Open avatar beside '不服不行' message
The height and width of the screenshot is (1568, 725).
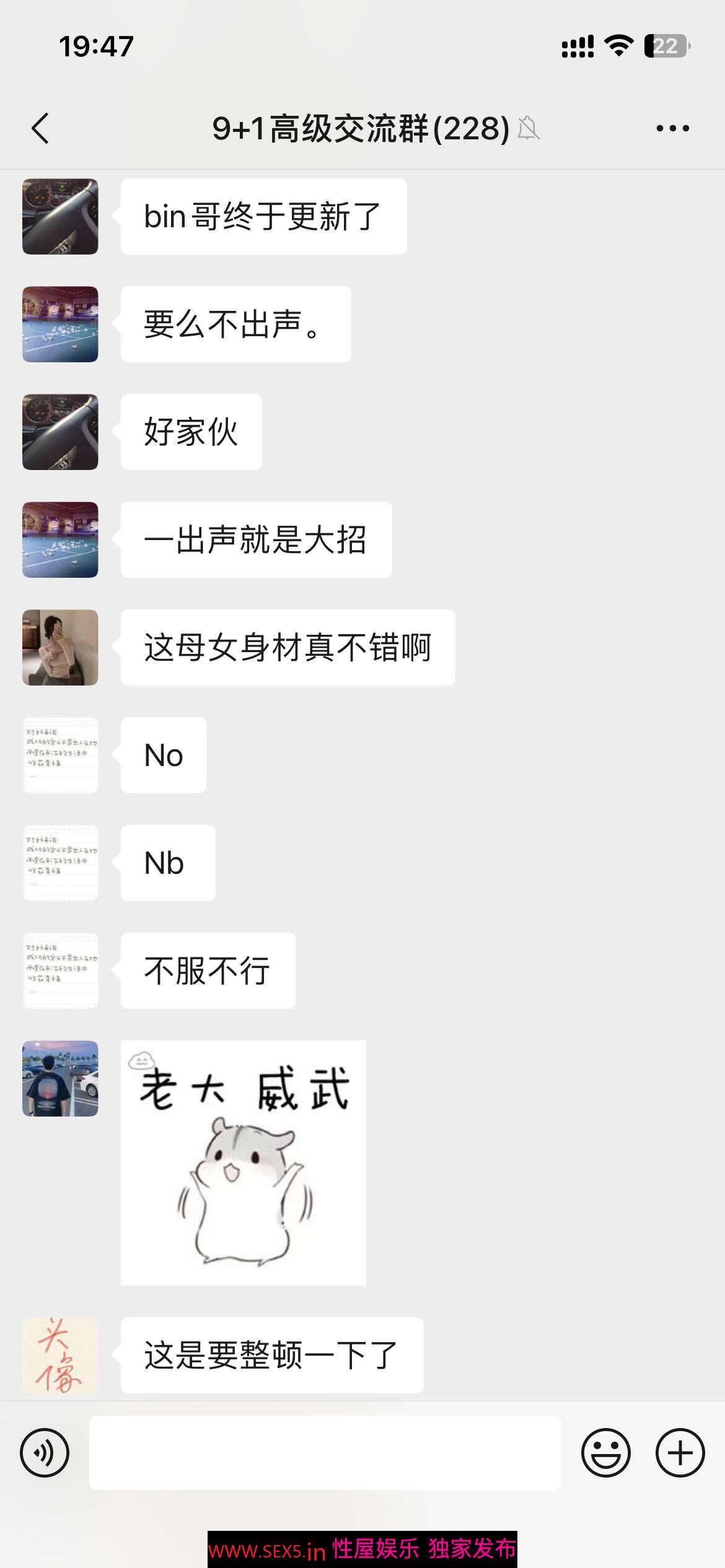click(x=60, y=971)
